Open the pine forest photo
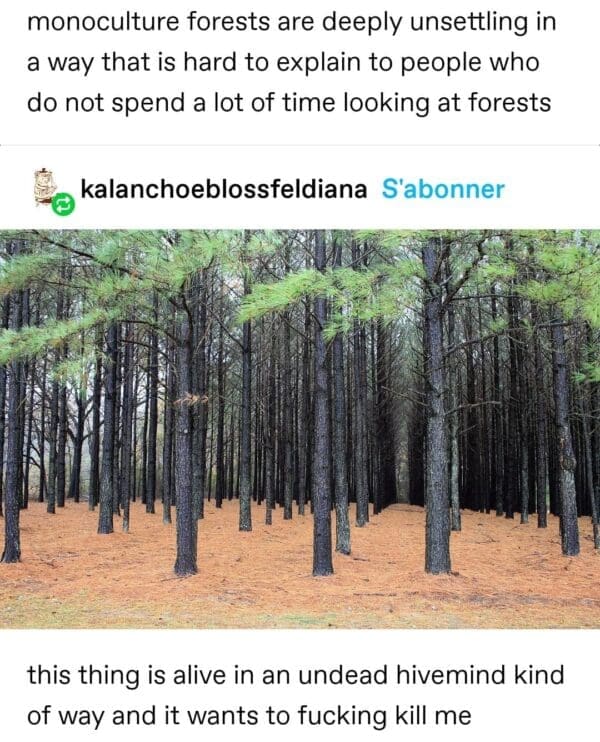Screen dimensions: 600x742 [x=300, y=428]
